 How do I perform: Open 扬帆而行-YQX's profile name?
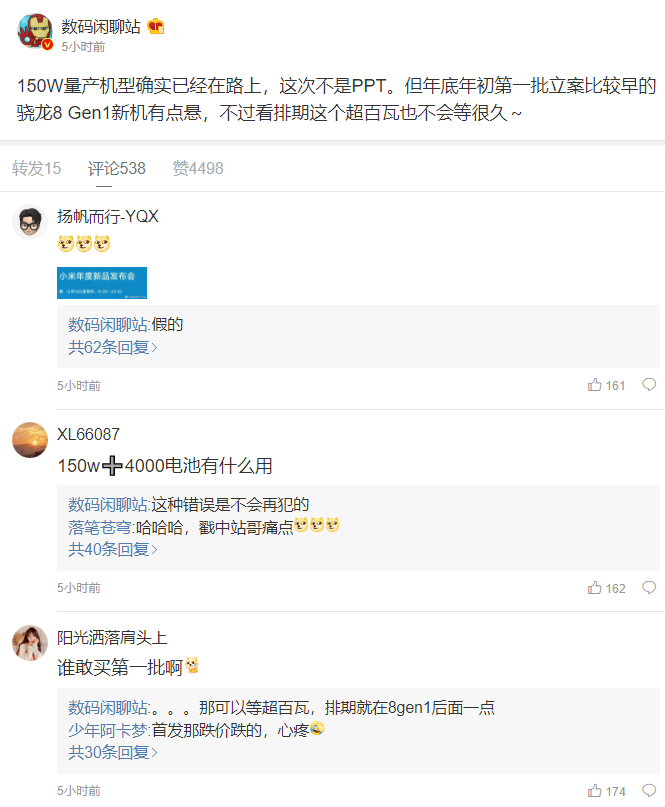point(107,216)
